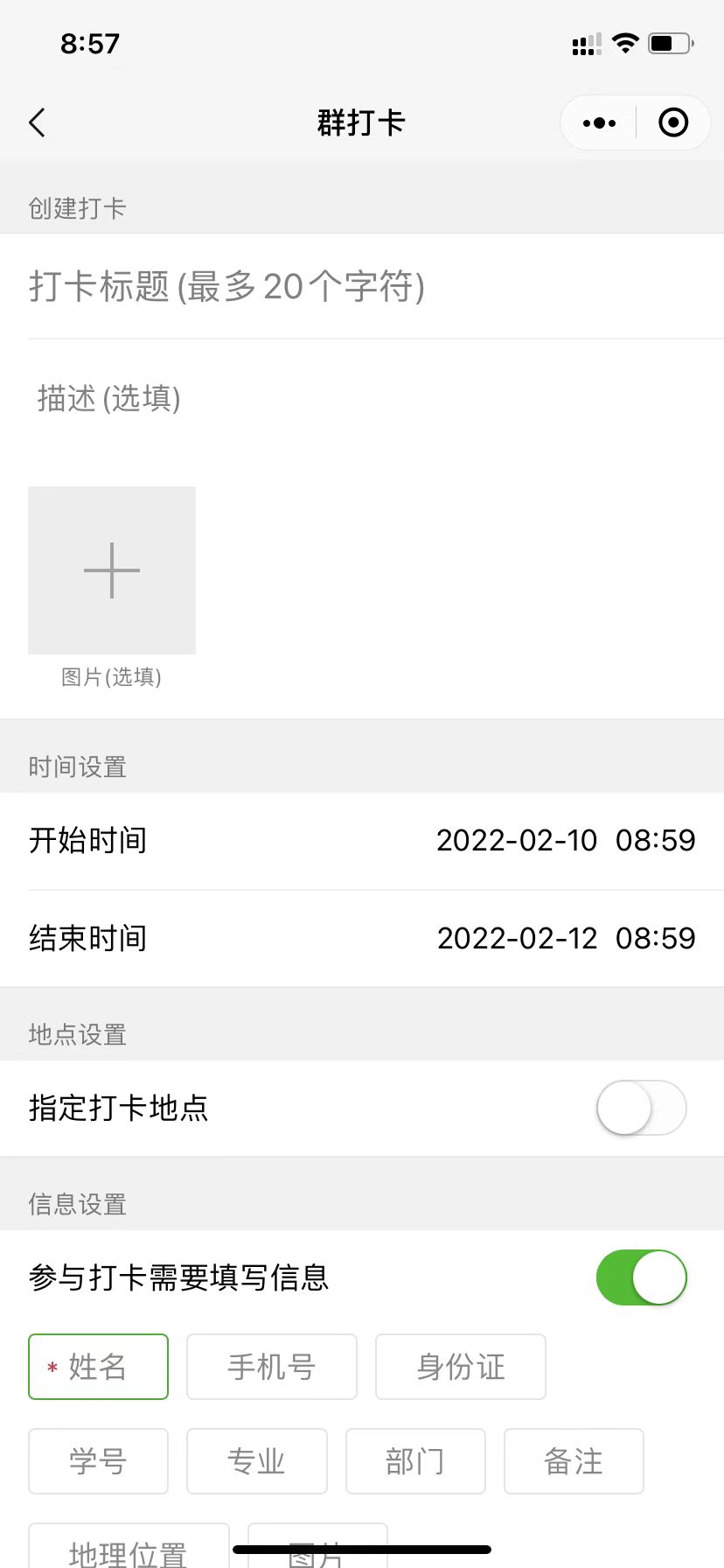Select the 手机号 info chip
Image resolution: width=724 pixels, height=1568 pixels.
coord(272,1367)
